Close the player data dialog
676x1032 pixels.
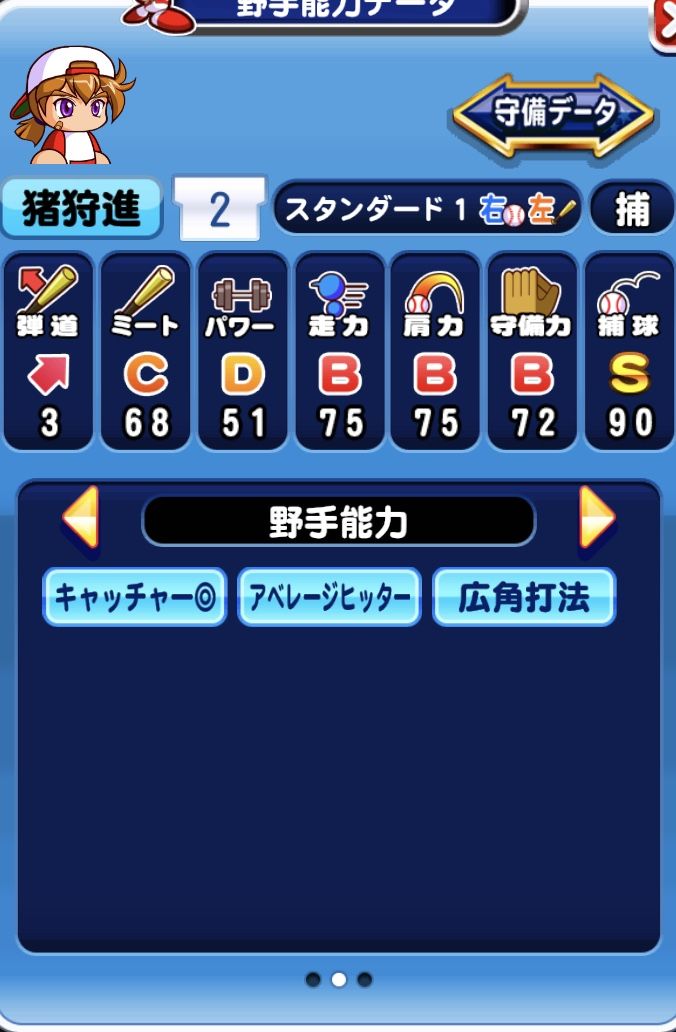click(662, 24)
